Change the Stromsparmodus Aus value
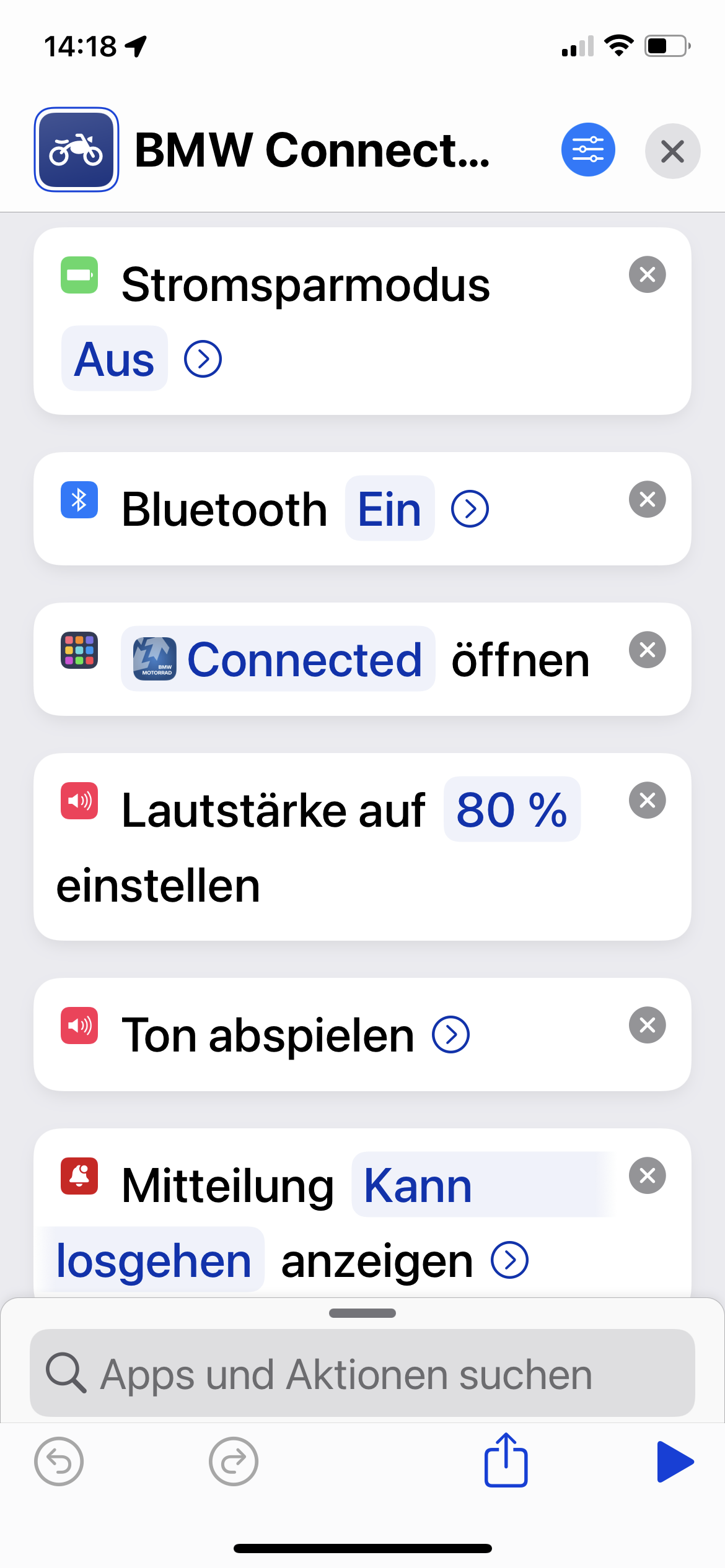The width and height of the screenshot is (725, 1568). 115,359
